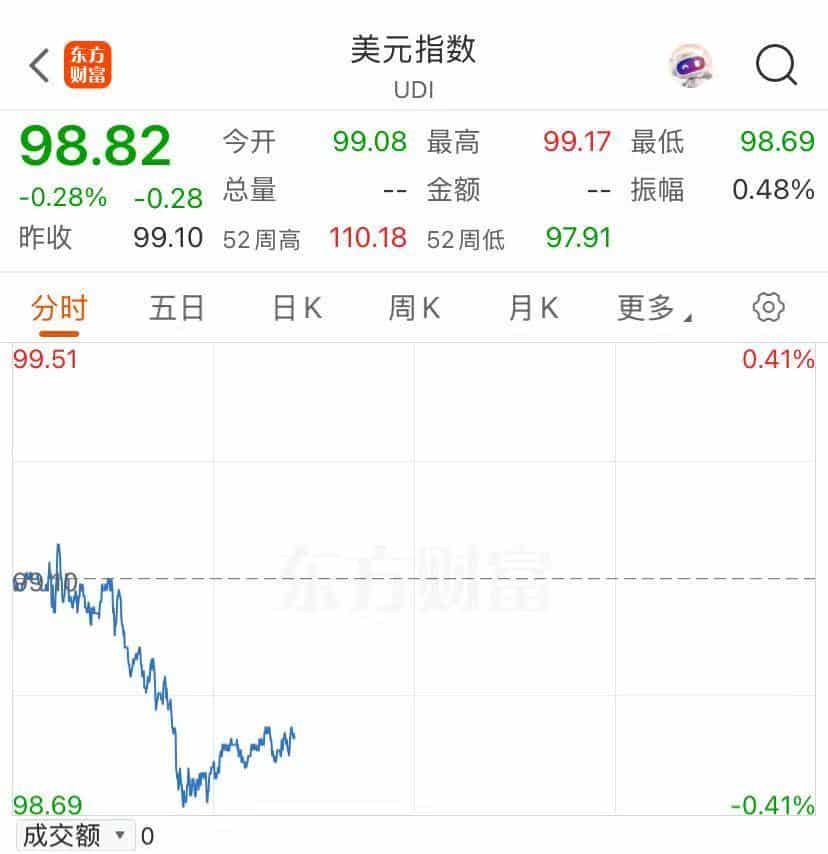The width and height of the screenshot is (828, 854).
Task: Switch to the 五日 five-day chart
Action: pos(176,308)
